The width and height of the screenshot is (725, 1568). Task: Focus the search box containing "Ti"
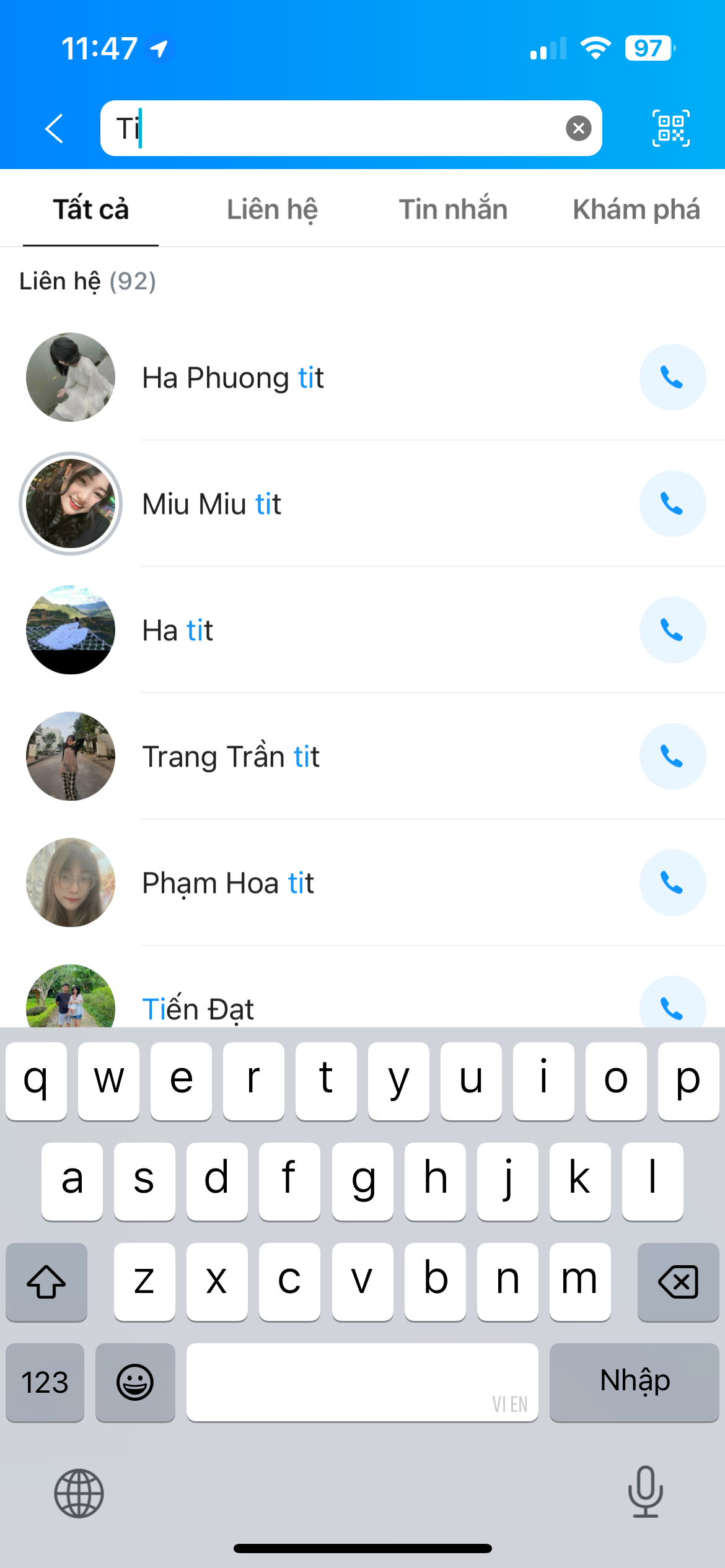pyautogui.click(x=335, y=128)
